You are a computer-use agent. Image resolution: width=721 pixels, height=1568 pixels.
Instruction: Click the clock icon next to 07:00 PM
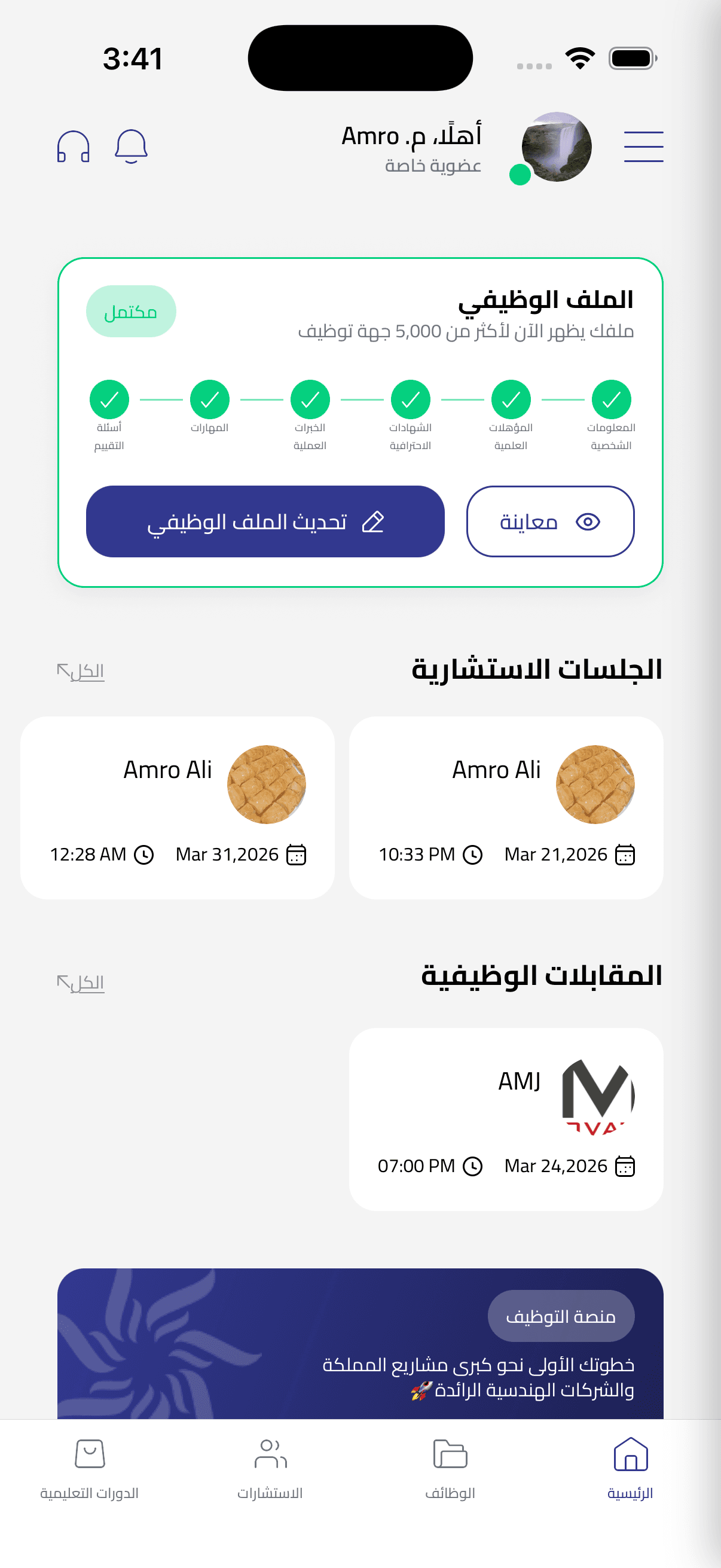(474, 1166)
